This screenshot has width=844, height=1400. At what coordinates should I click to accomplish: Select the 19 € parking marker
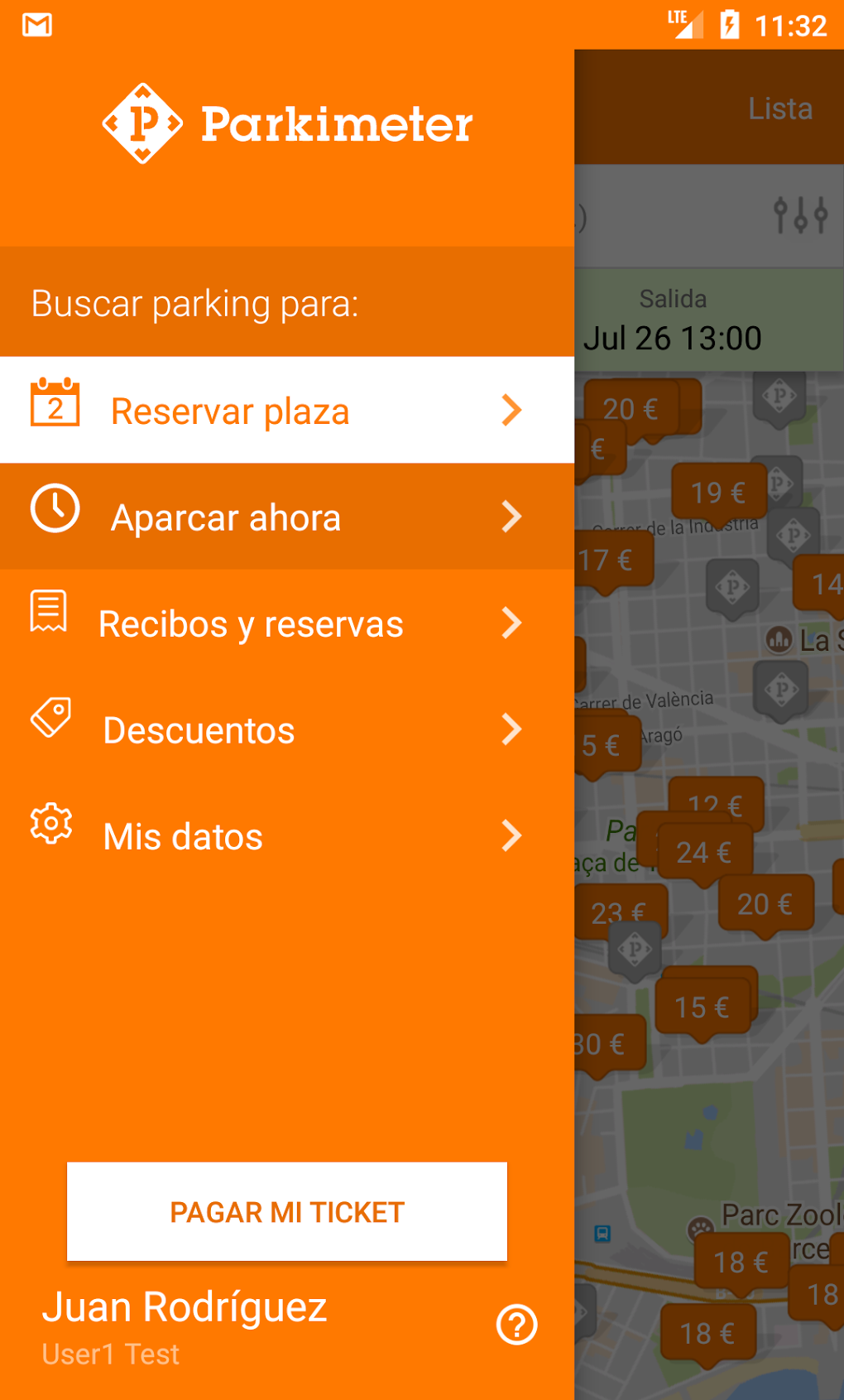pyautogui.click(x=717, y=492)
